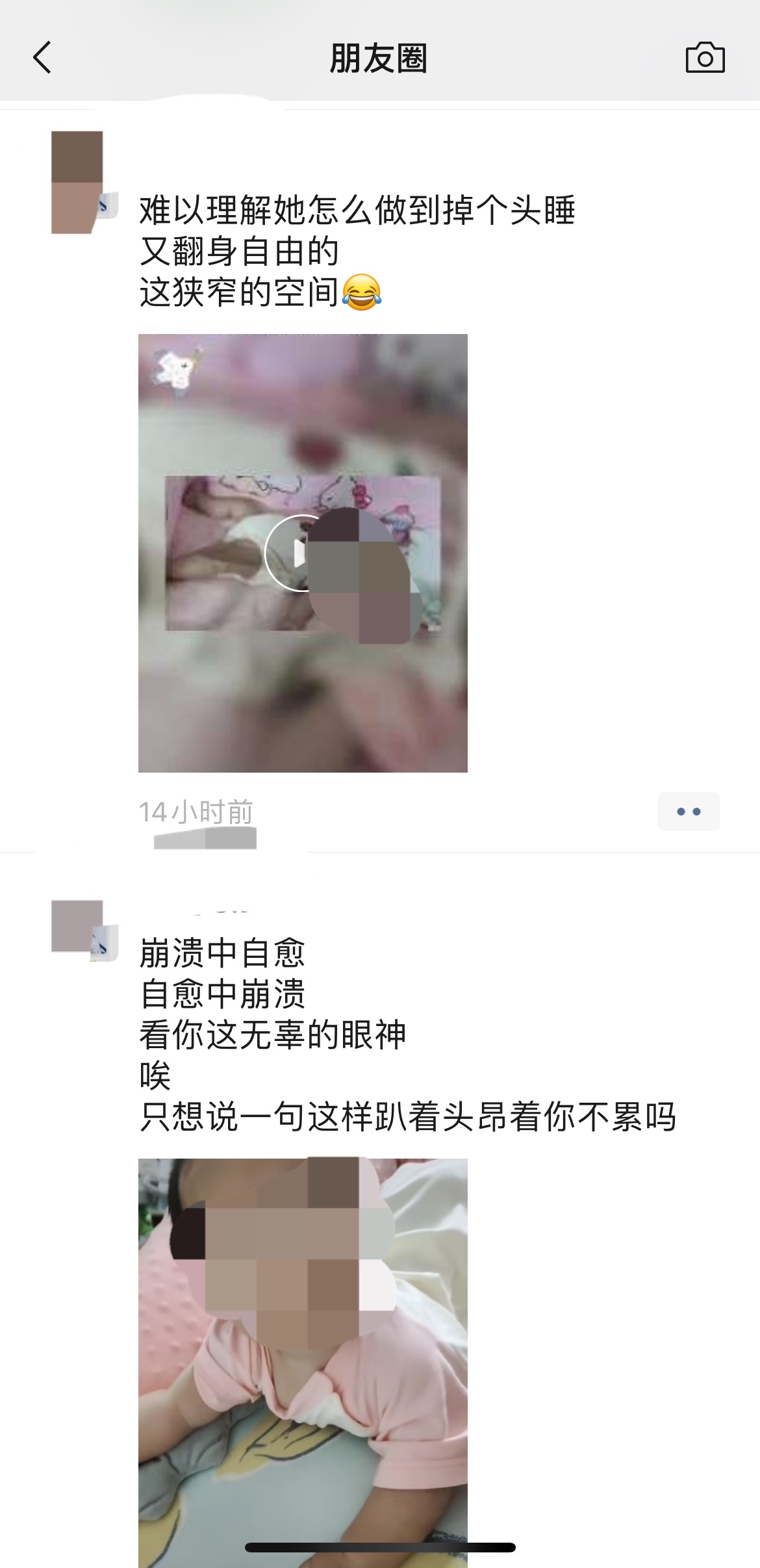Go back from the Moments feed
The width and height of the screenshot is (760, 1568).
click(42, 57)
